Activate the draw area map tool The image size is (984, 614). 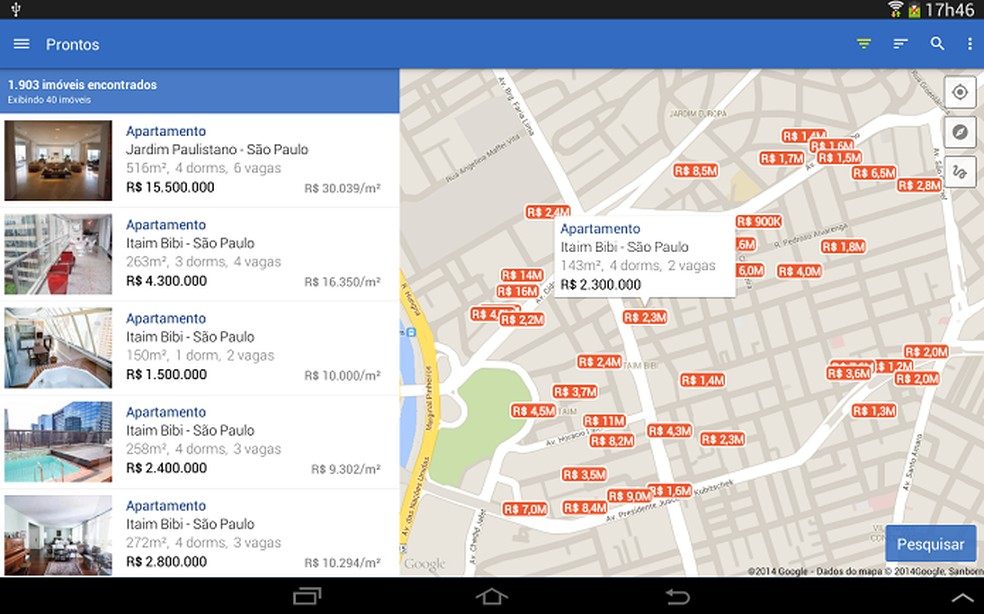(960, 171)
